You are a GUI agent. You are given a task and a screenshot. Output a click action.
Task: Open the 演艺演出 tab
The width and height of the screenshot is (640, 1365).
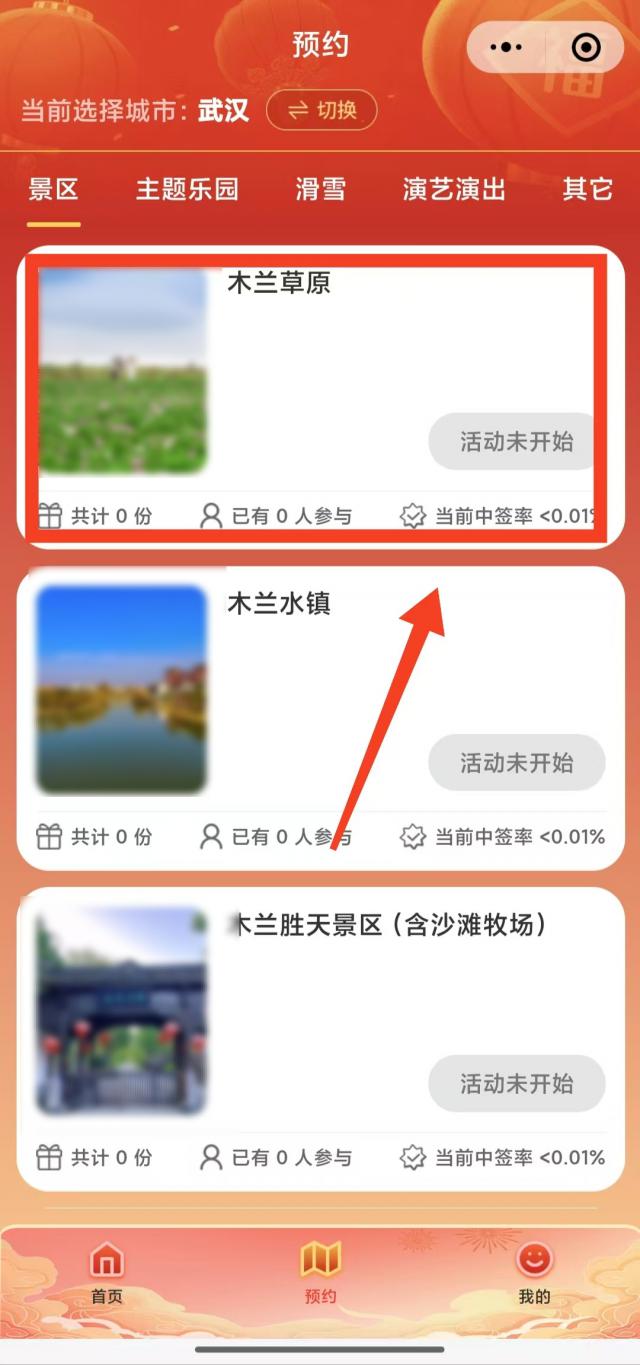[x=454, y=189]
